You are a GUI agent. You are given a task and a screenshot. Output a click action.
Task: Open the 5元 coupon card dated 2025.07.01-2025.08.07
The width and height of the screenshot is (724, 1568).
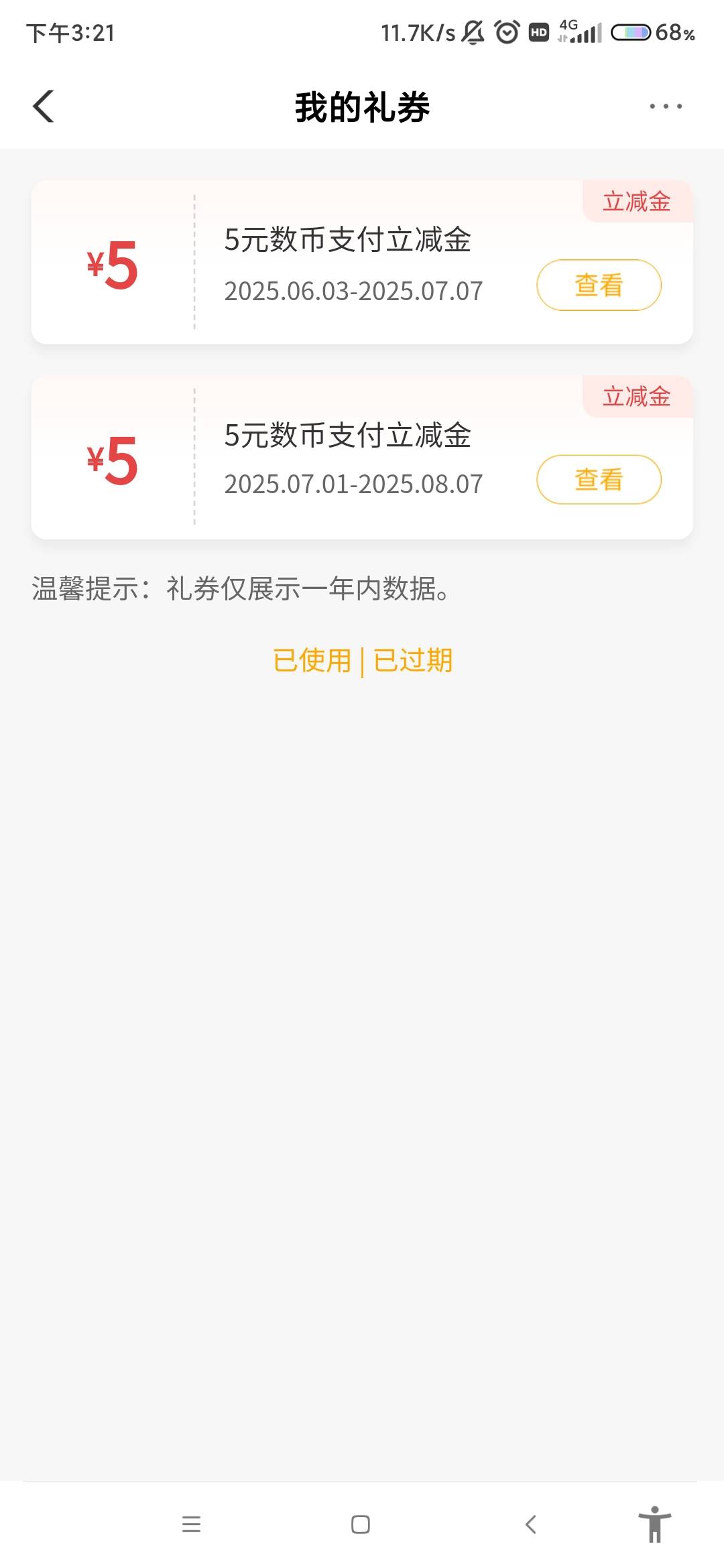(x=362, y=458)
